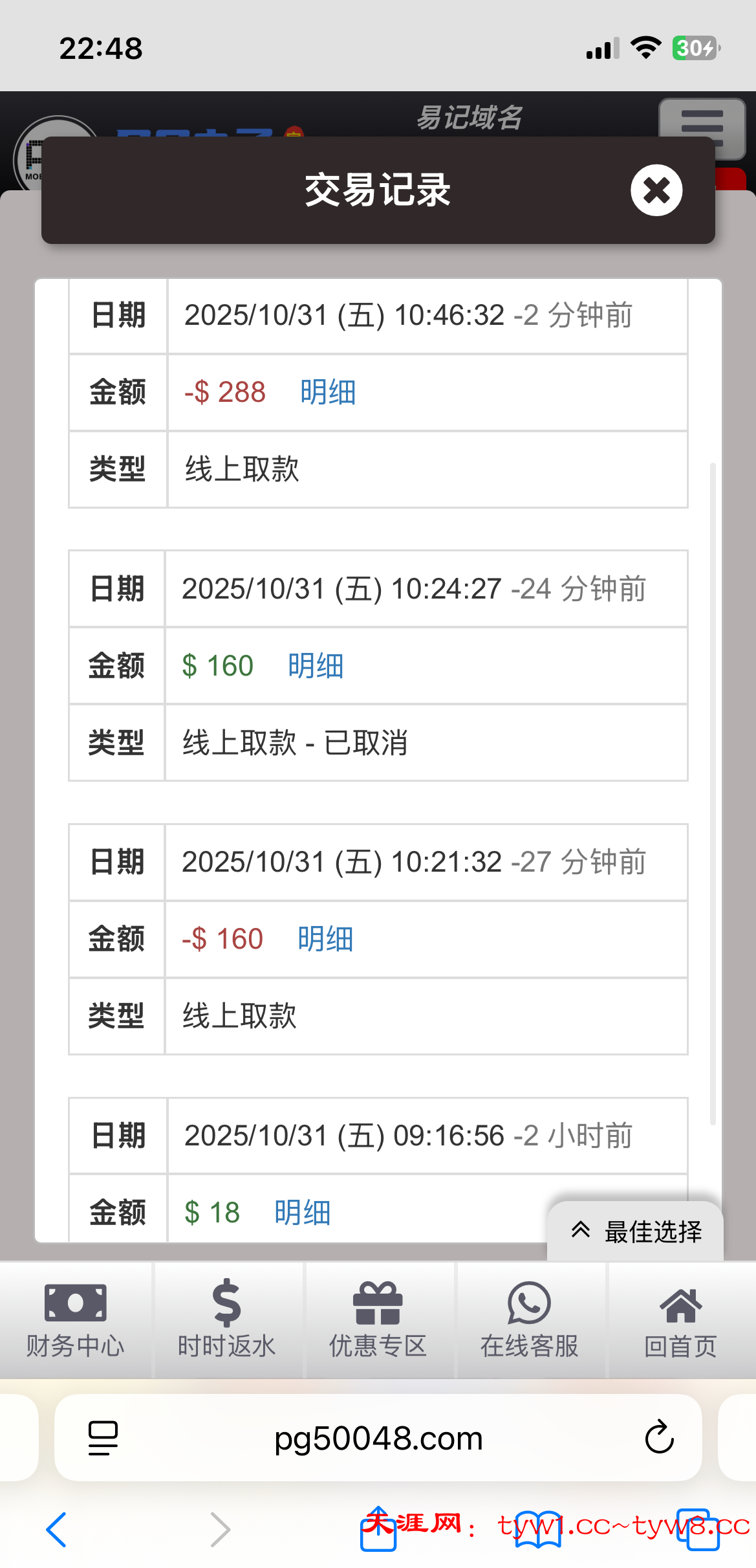Go back in browser
756x1568 pixels.
pos(57,1530)
